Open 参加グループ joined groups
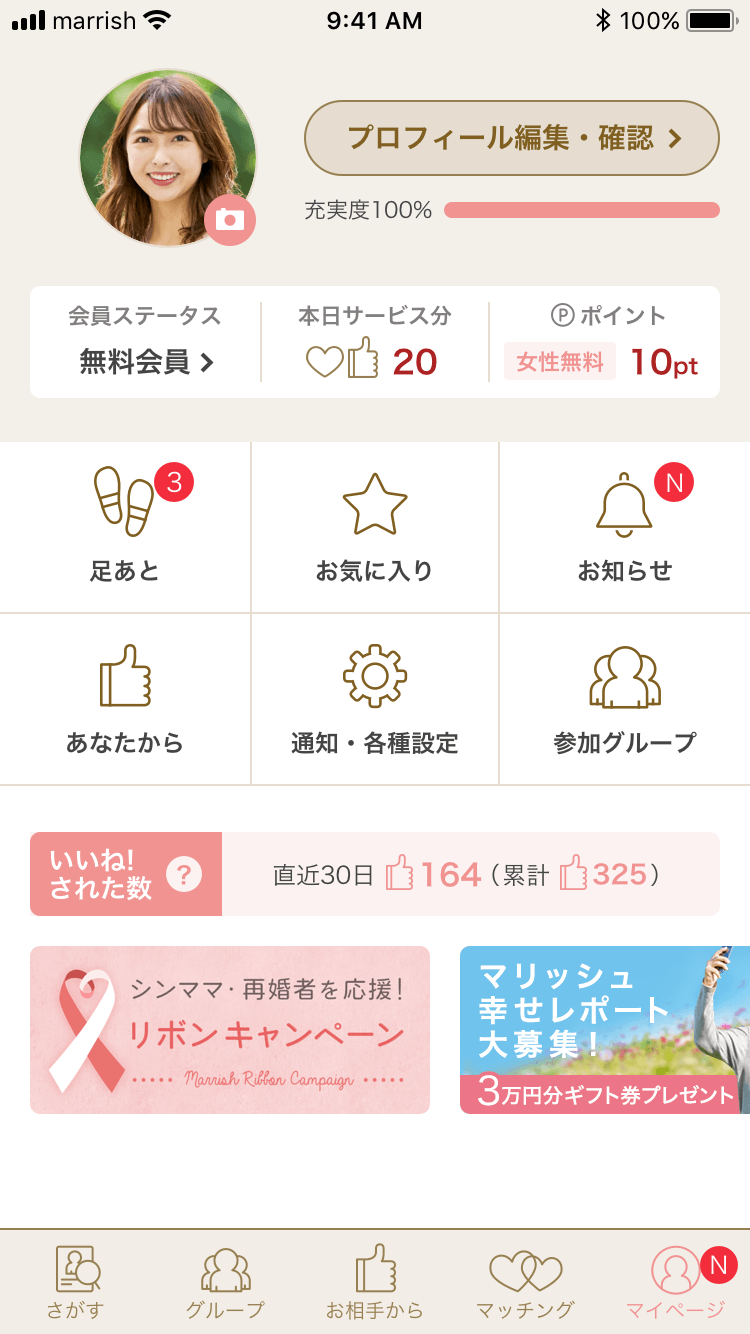Viewport: 750px width, 1334px height. 625,699
